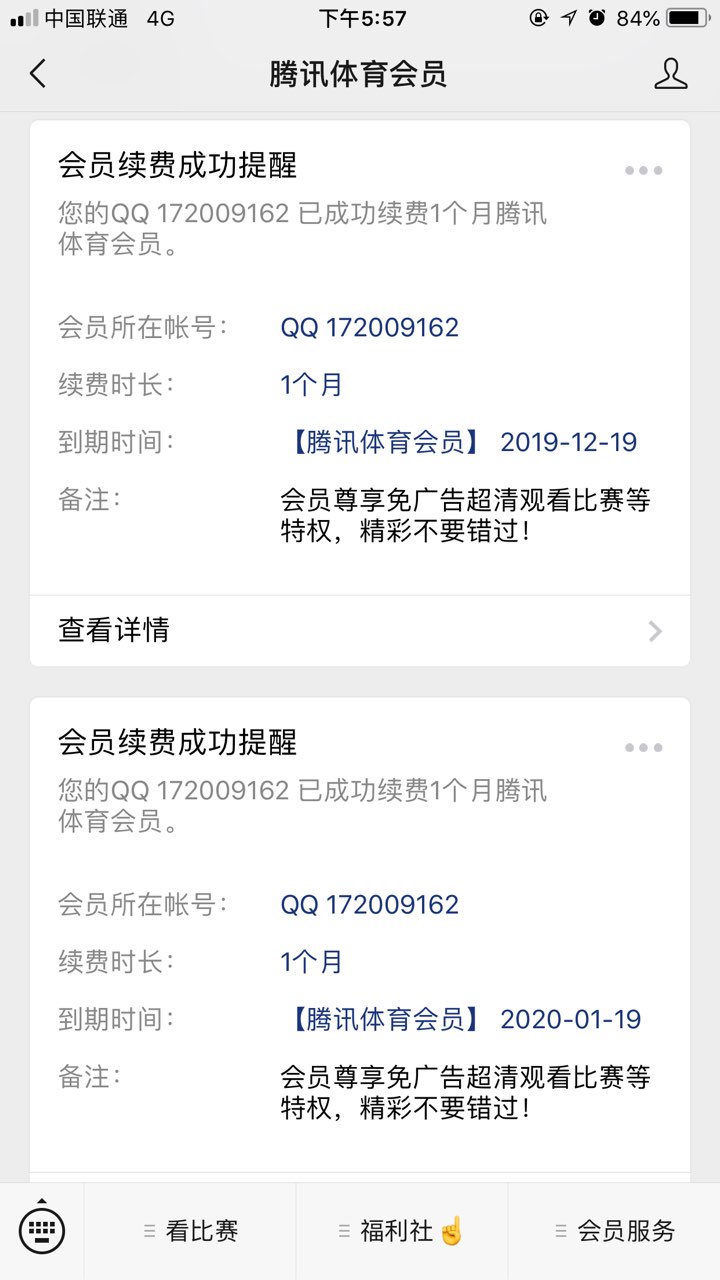Open more options on the 2019-12-19 renewal card
The width and height of the screenshot is (720, 1280).
[x=643, y=170]
